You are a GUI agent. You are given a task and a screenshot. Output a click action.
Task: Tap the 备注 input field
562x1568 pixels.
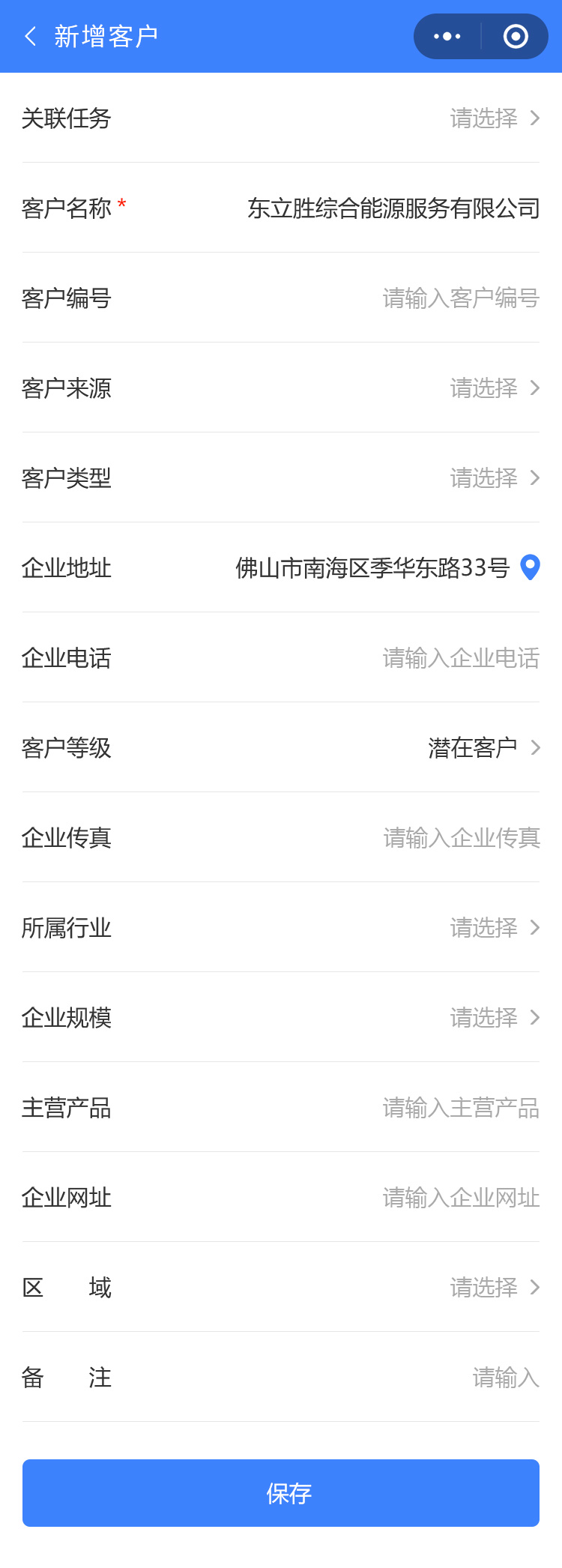click(x=504, y=1378)
